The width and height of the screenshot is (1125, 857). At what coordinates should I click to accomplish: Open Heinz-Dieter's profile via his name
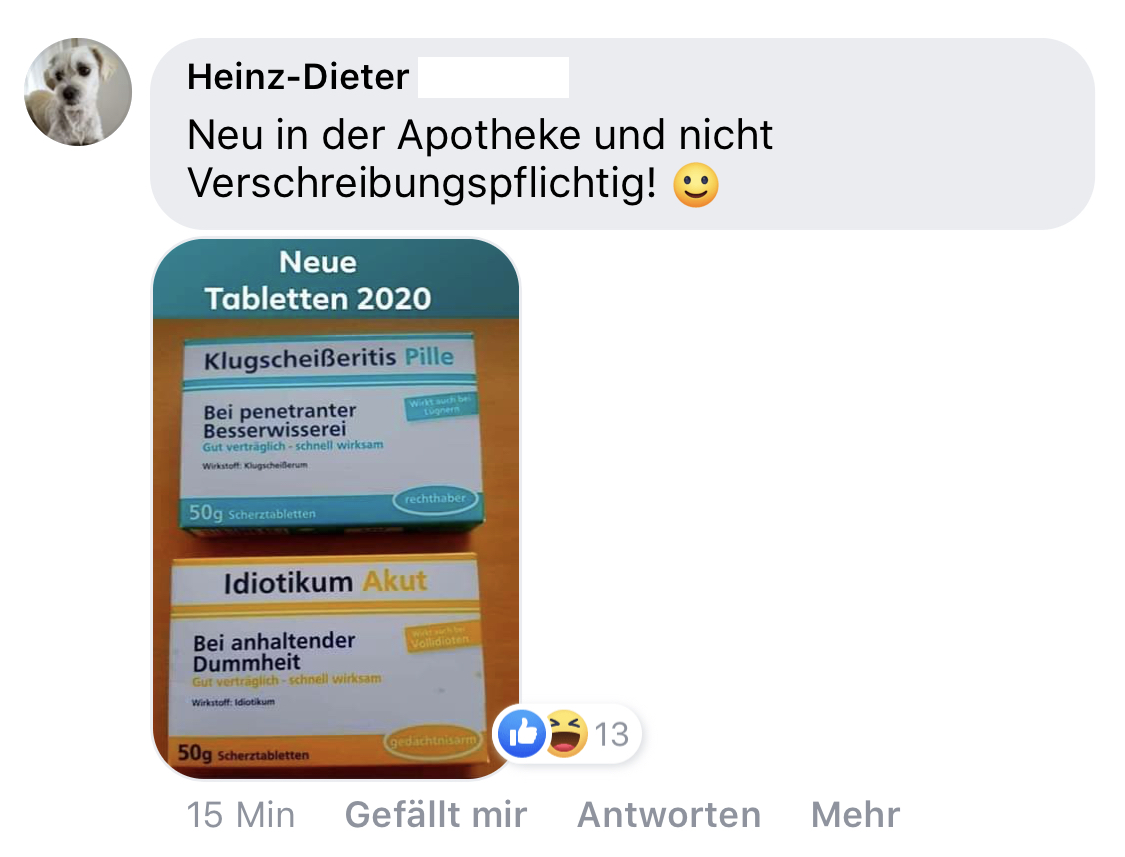[298, 77]
